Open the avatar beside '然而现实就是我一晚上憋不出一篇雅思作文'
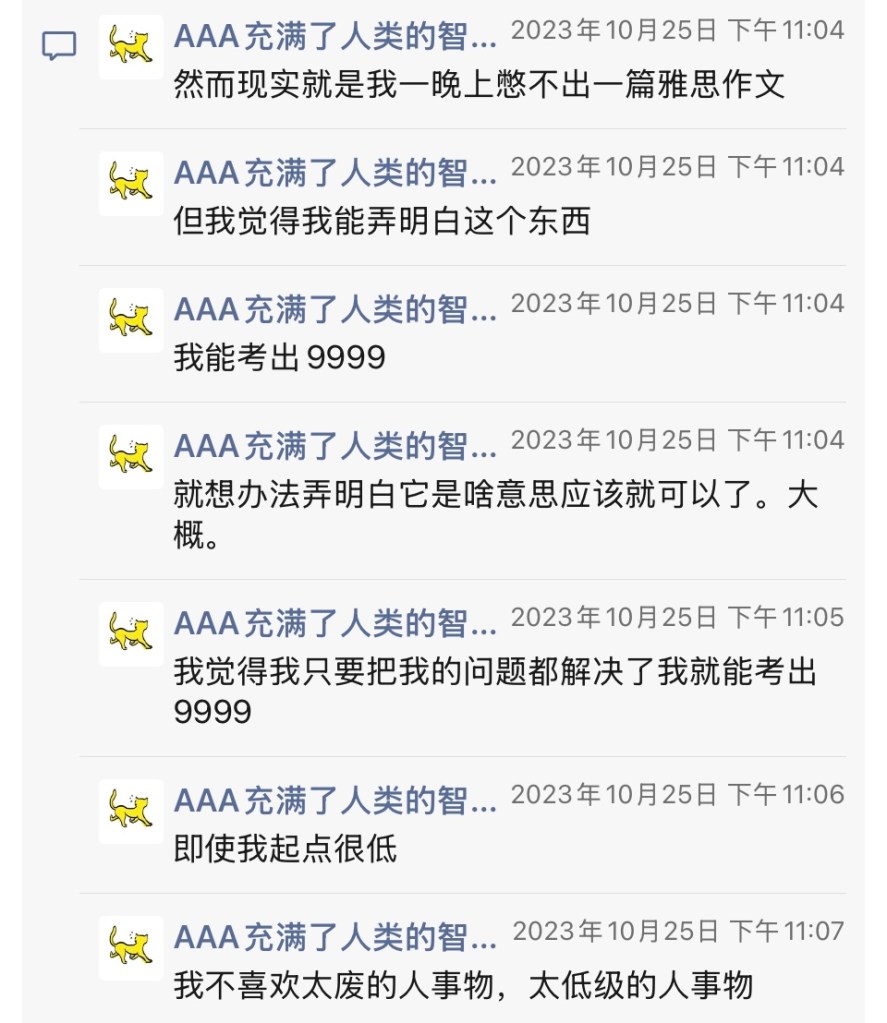Image resolution: width=887 pixels, height=1023 pixels. tap(131, 47)
